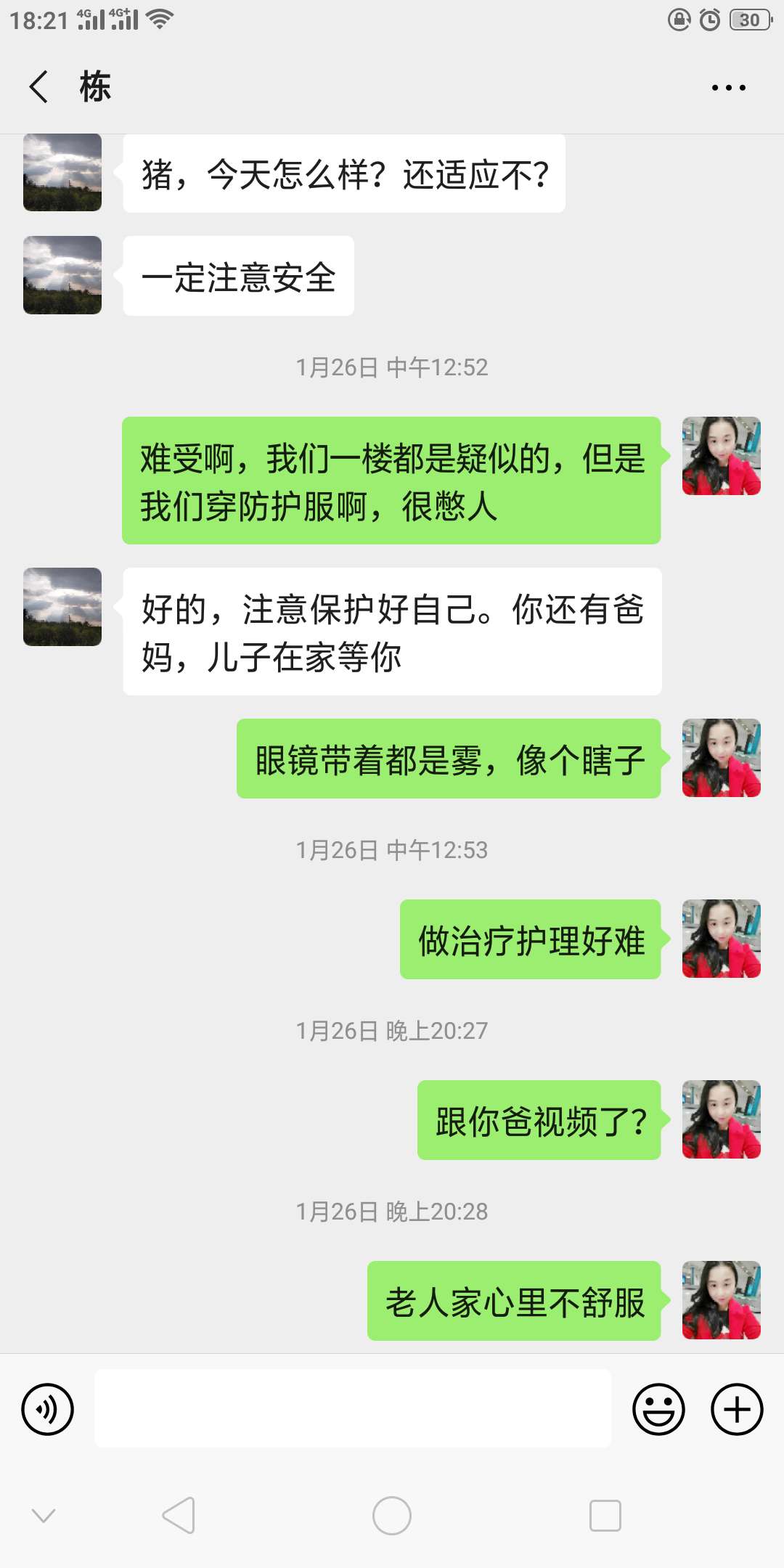Open my avatar beside 做治疗护理好难

coord(721,939)
